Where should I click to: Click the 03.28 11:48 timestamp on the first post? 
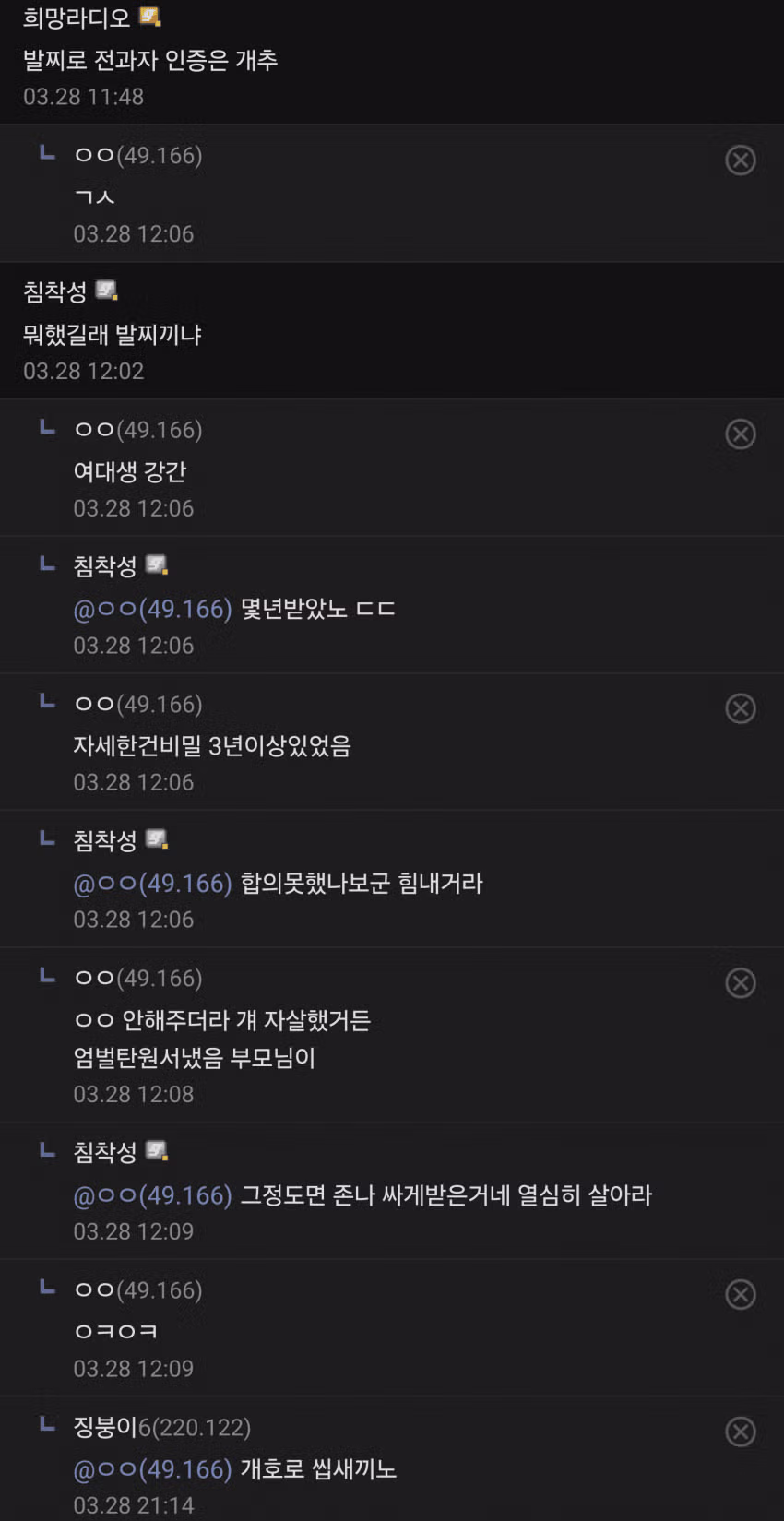click(82, 96)
